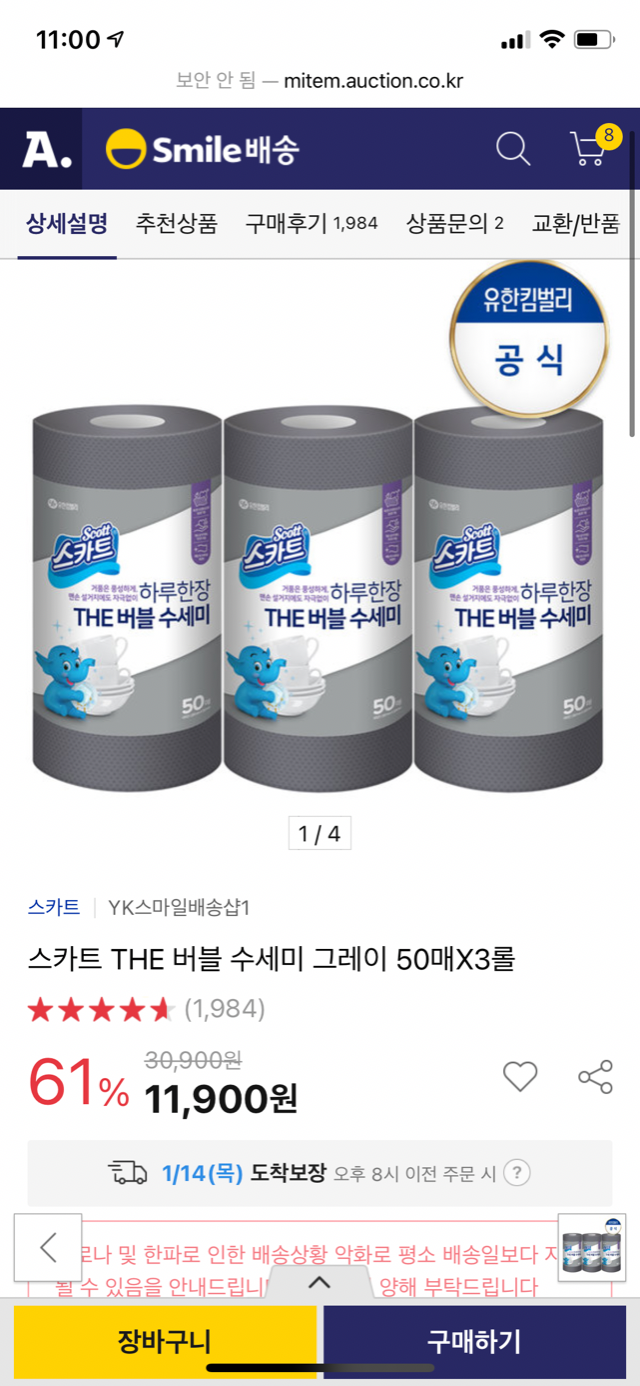Visit the YK스마일배송샵1 seller shop
This screenshot has height=1386, width=640.
point(178,907)
